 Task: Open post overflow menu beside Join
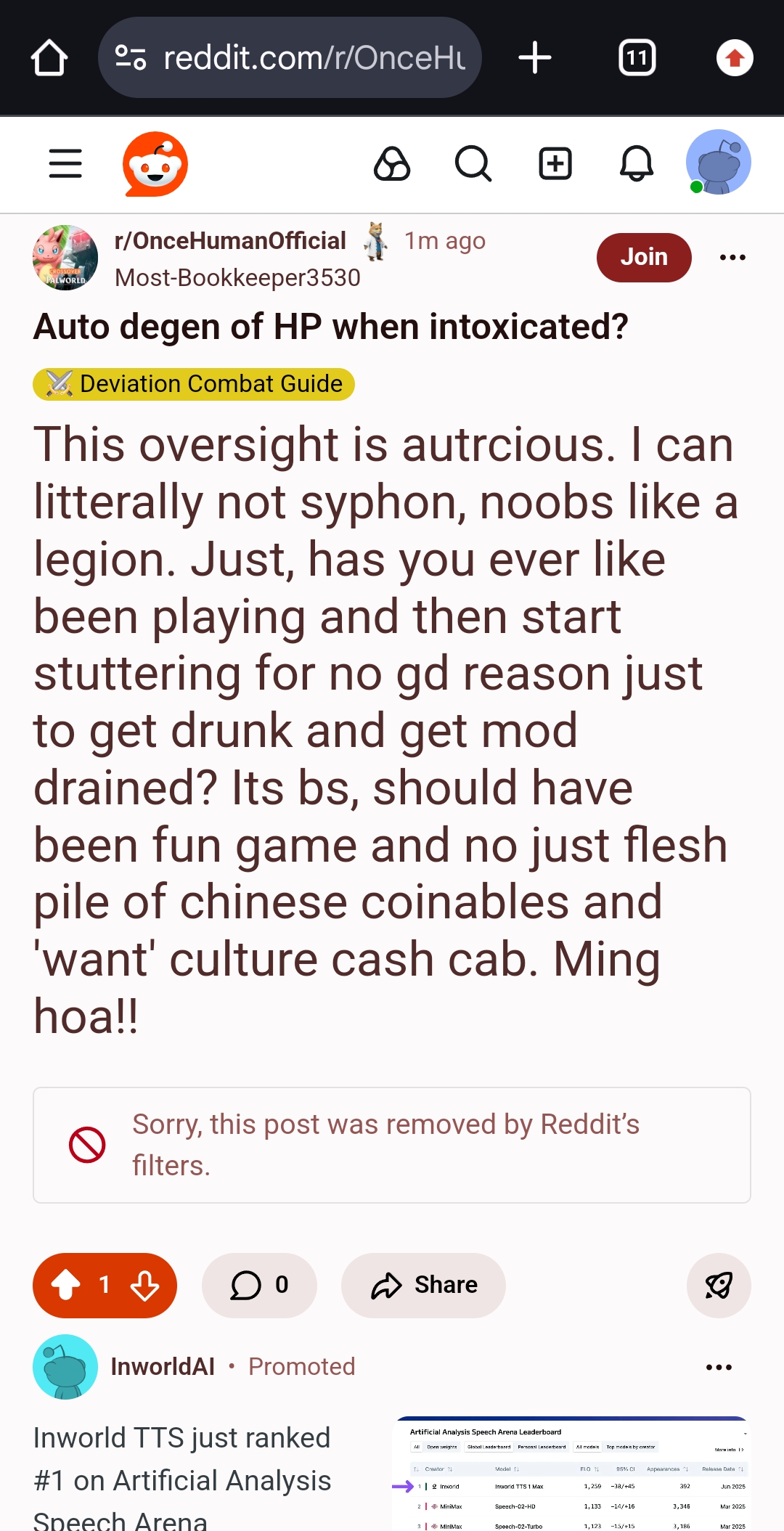coord(732,257)
